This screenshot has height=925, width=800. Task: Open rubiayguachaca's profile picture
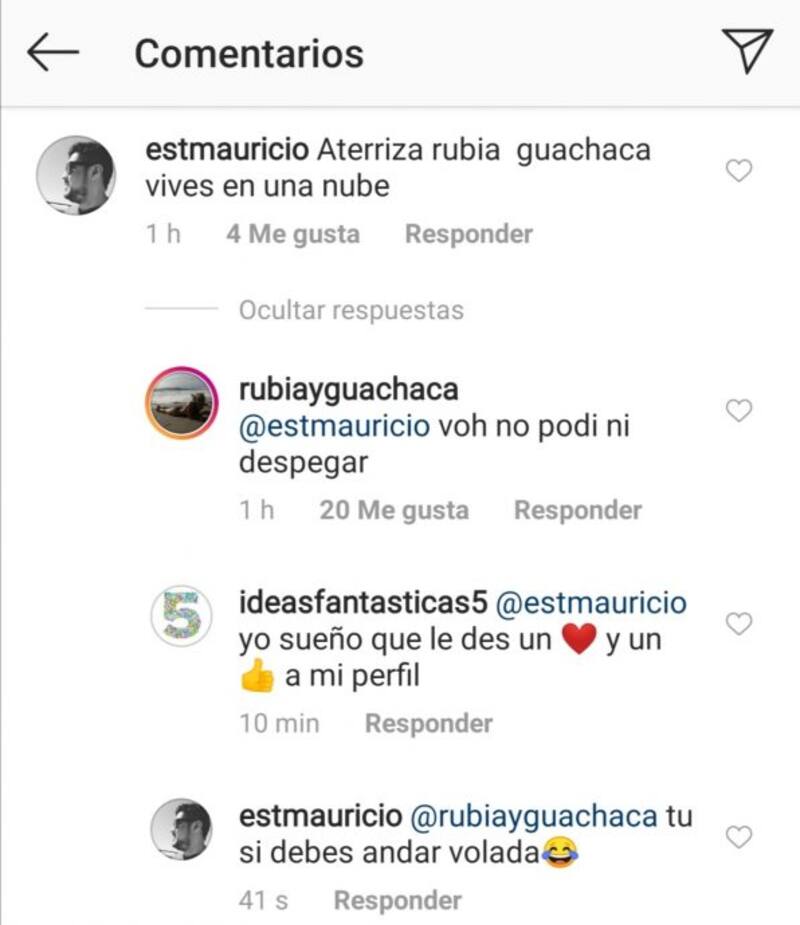click(x=181, y=403)
